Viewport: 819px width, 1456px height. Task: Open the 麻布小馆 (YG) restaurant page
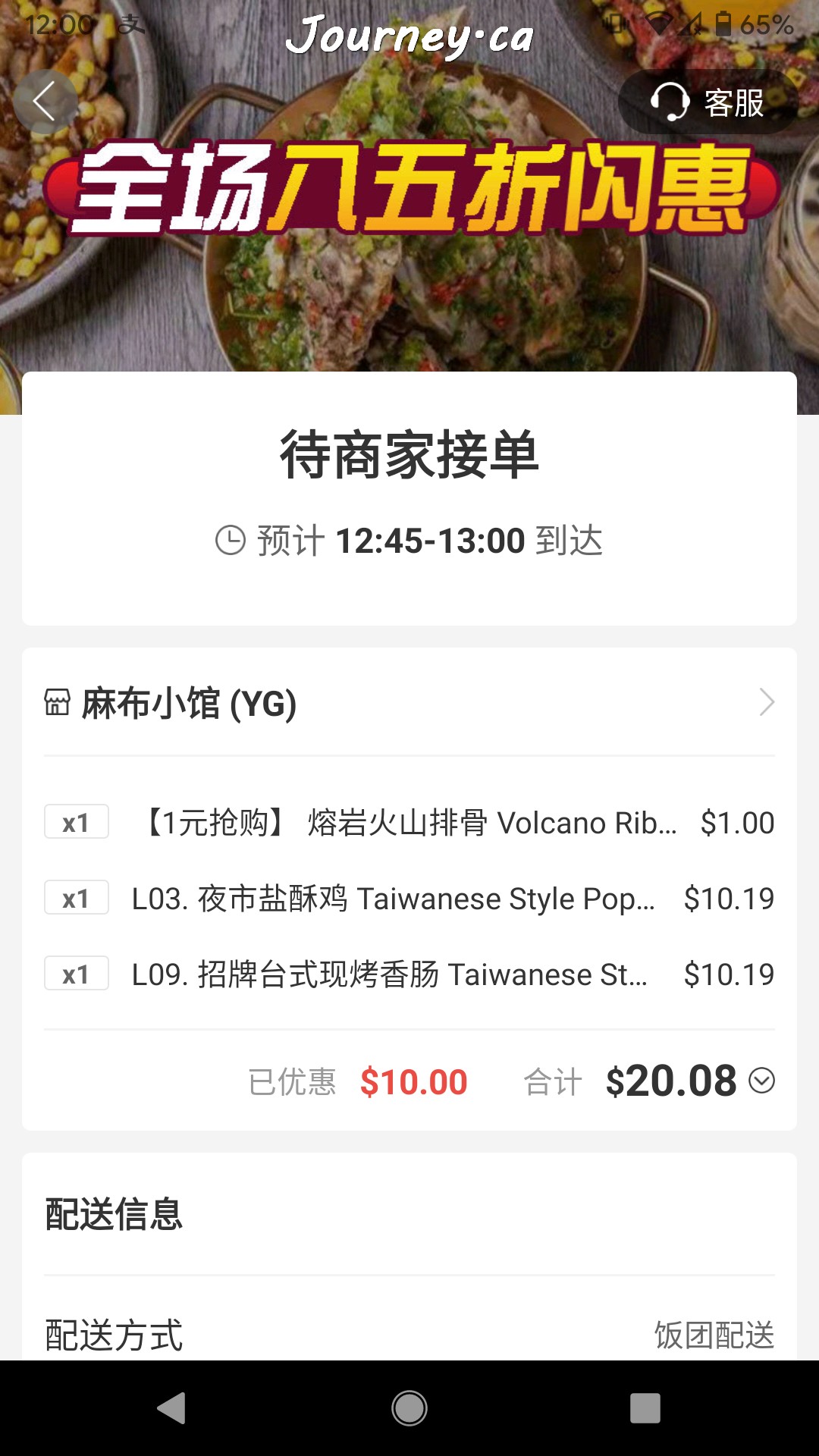(x=409, y=703)
